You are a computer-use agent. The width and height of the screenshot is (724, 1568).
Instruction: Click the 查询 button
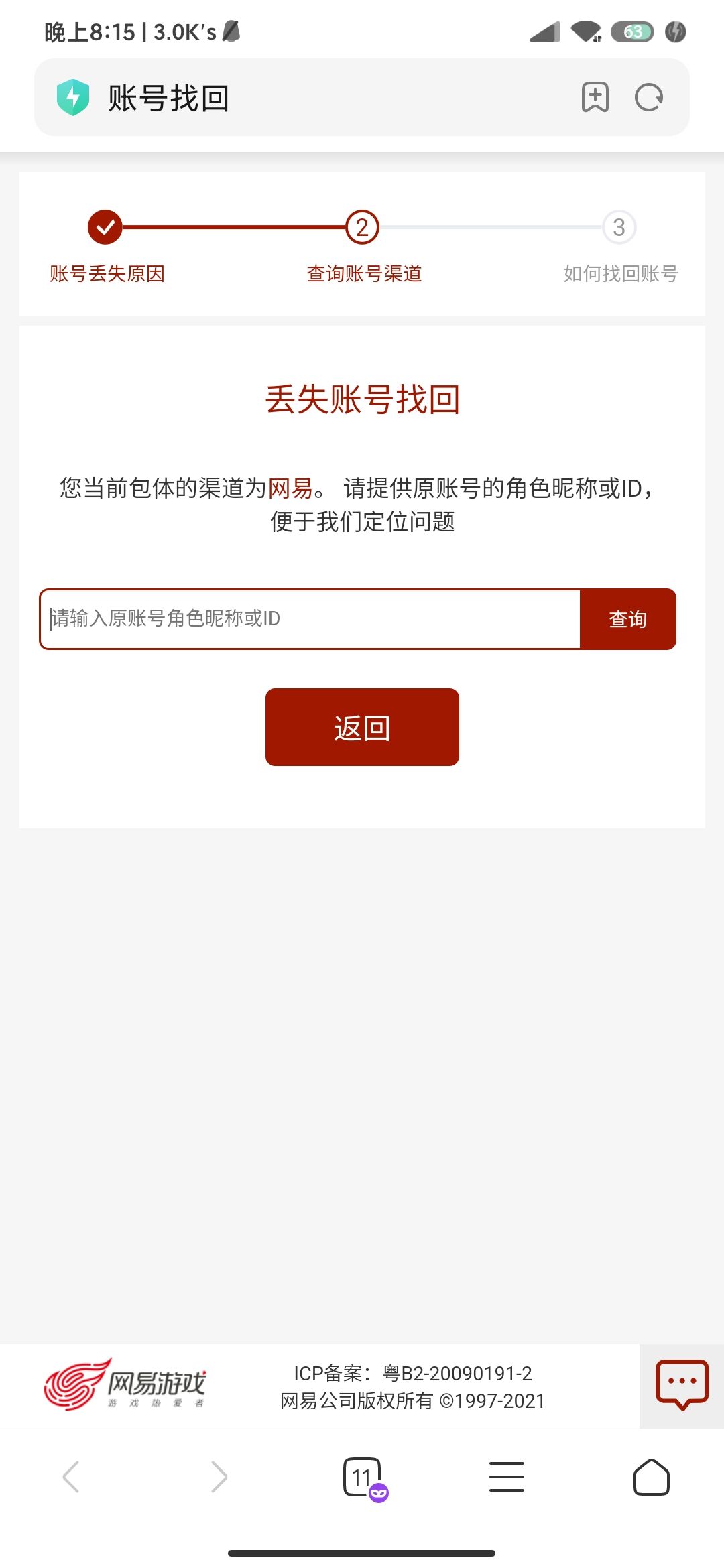coord(628,619)
